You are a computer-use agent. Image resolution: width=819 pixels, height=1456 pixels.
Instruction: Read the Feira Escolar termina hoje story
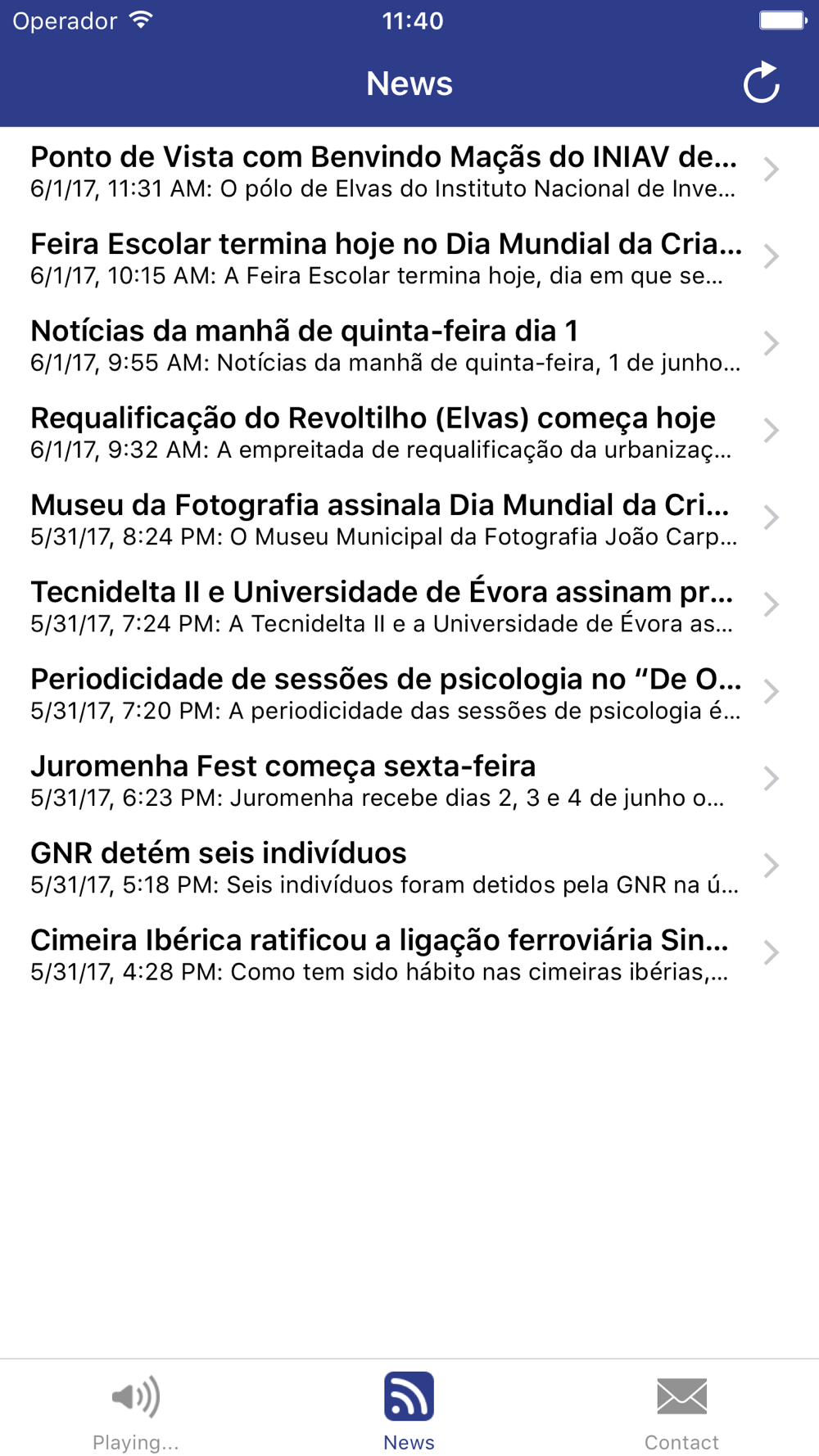tap(409, 257)
